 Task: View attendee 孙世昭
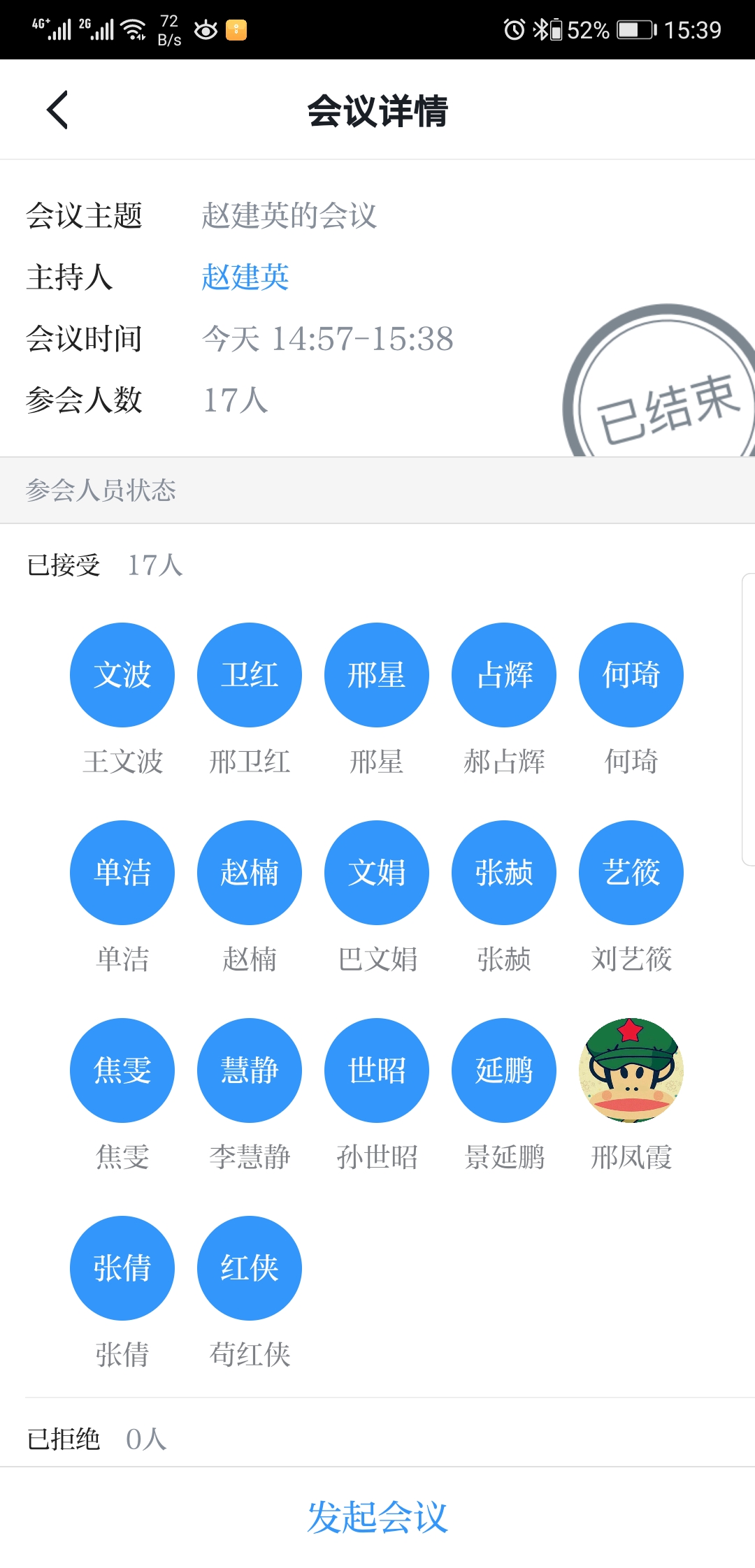click(377, 1070)
